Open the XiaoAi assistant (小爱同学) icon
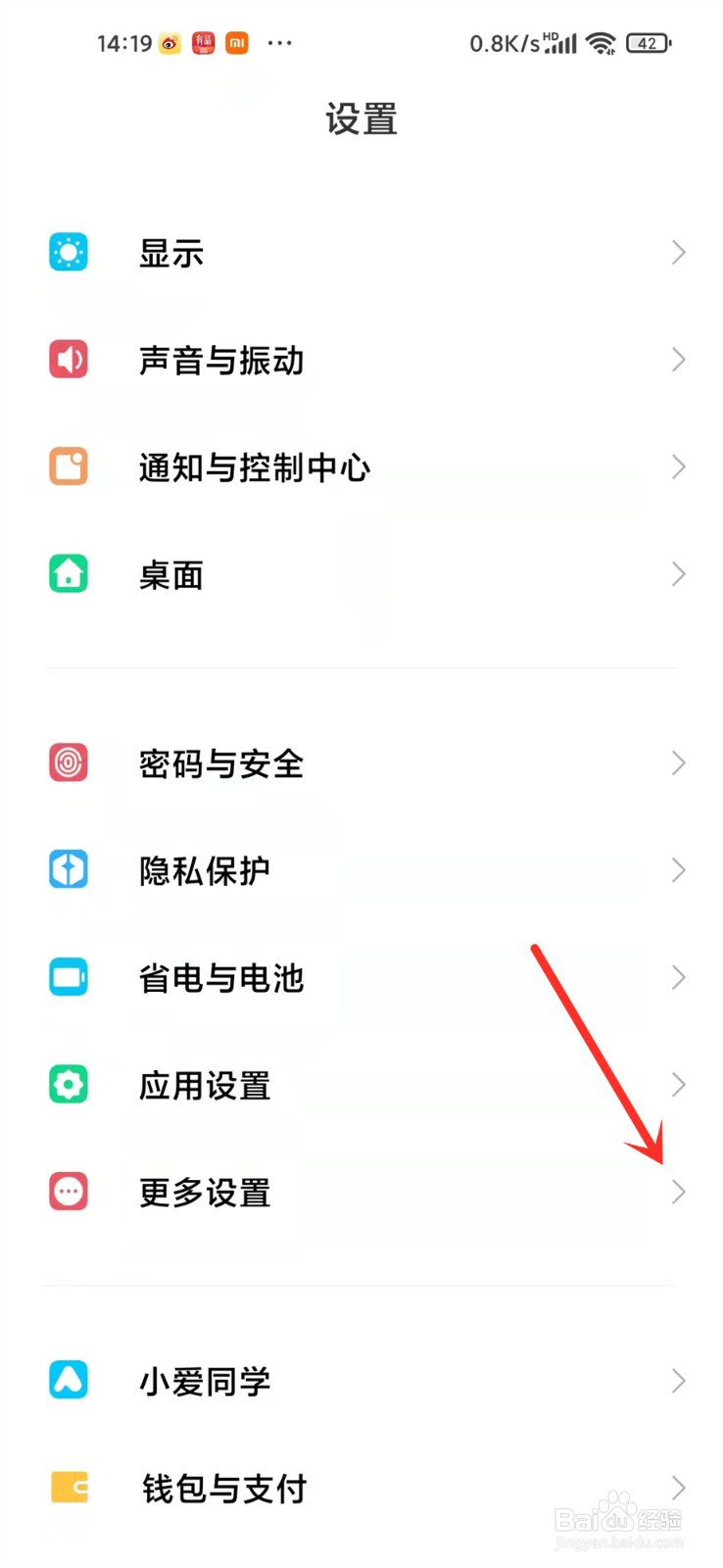Viewport: 723px width, 1568px height. (x=68, y=1380)
